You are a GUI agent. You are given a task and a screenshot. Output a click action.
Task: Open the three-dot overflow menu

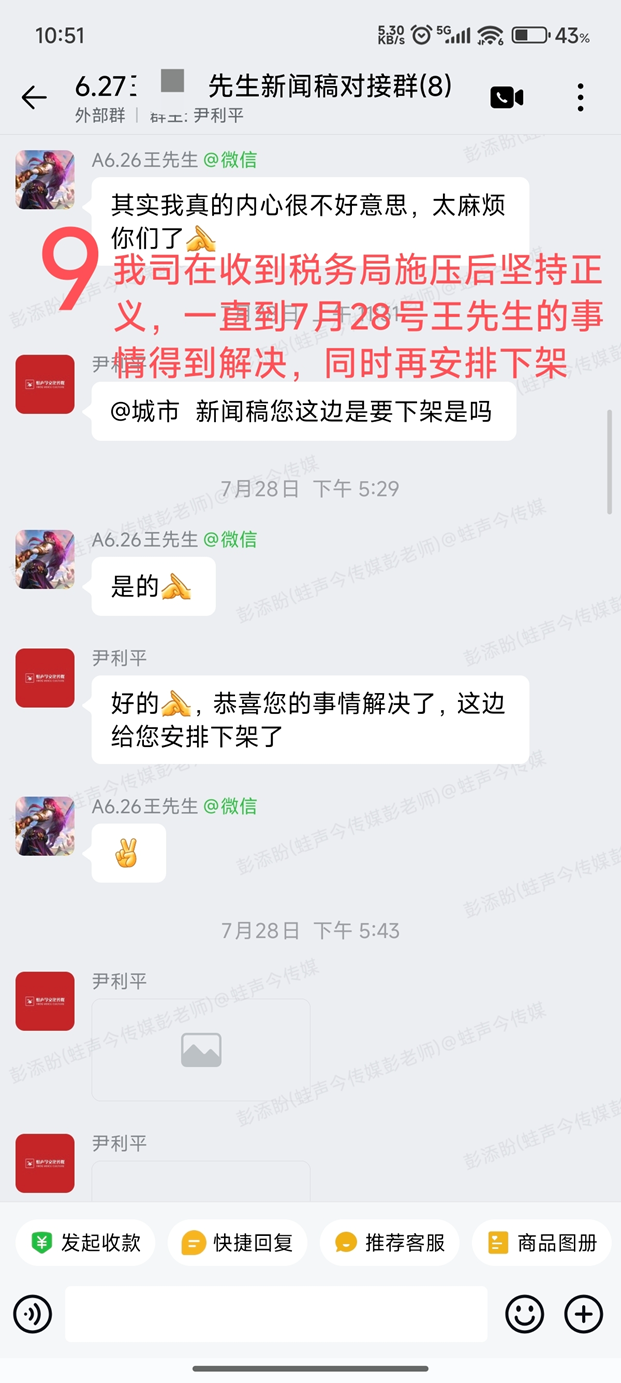point(581,97)
